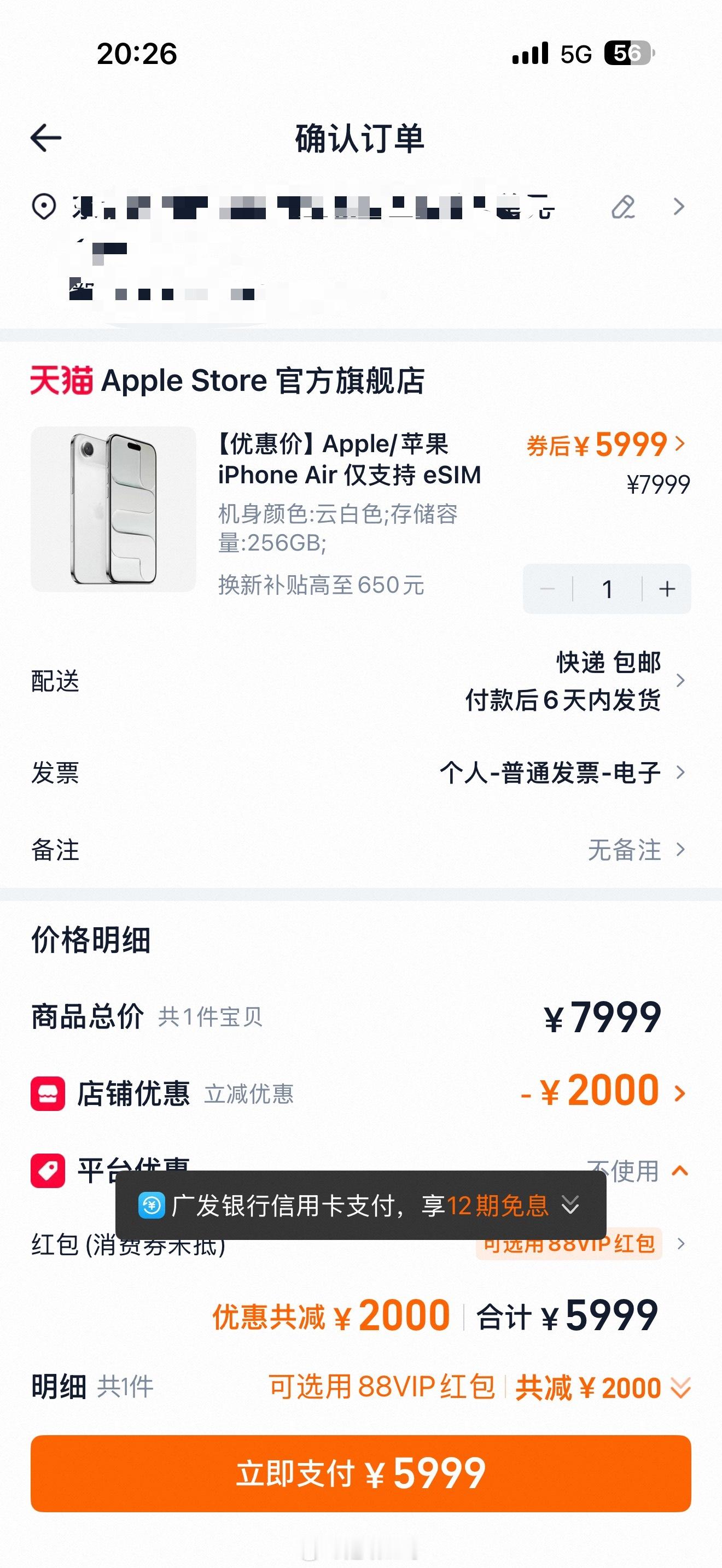Image resolution: width=722 pixels, height=1568 pixels.
Task: Decrease quantity with the minus stepper
Action: pyautogui.click(x=548, y=588)
